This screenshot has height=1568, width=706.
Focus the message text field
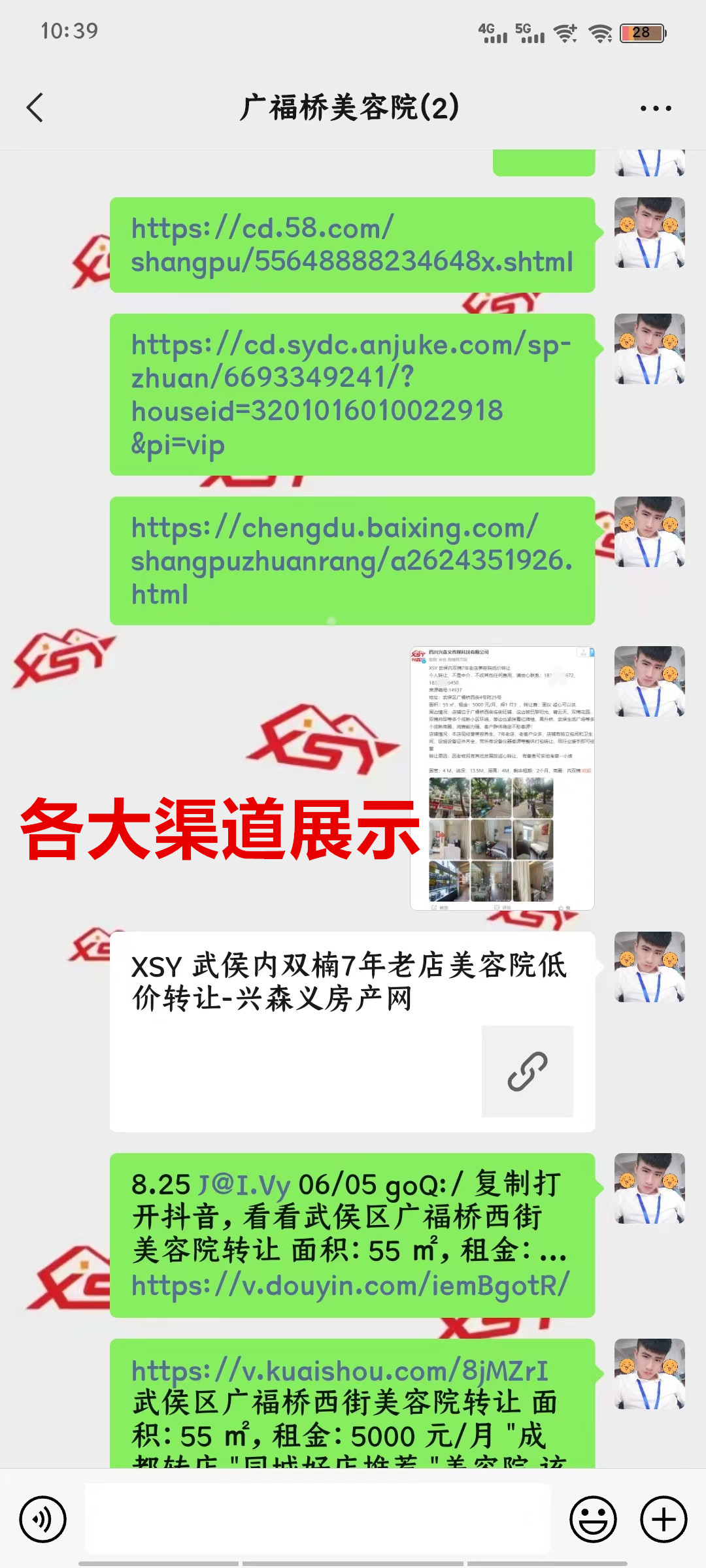click(x=318, y=1519)
